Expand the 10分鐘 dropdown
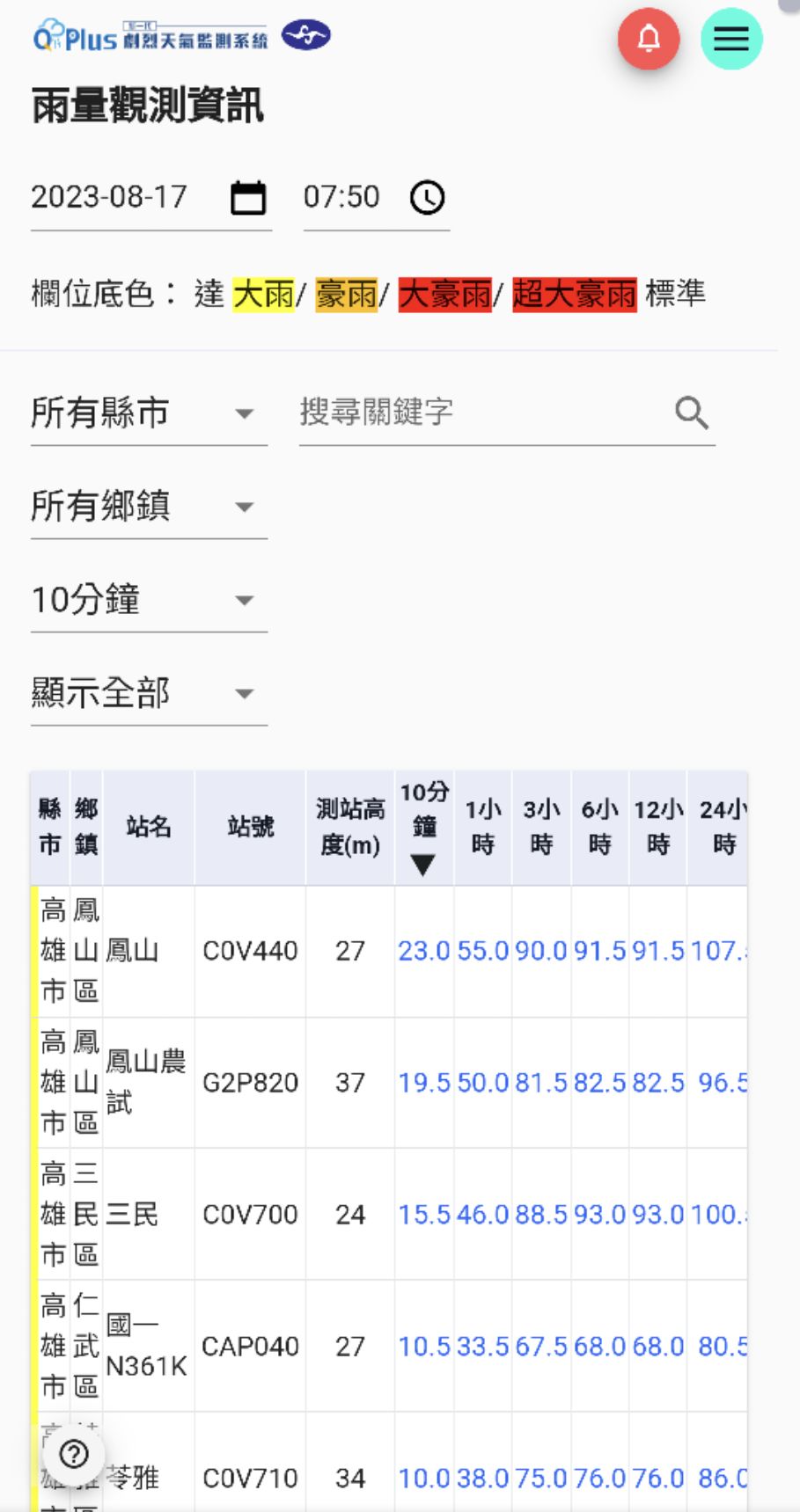 pyautogui.click(x=148, y=600)
